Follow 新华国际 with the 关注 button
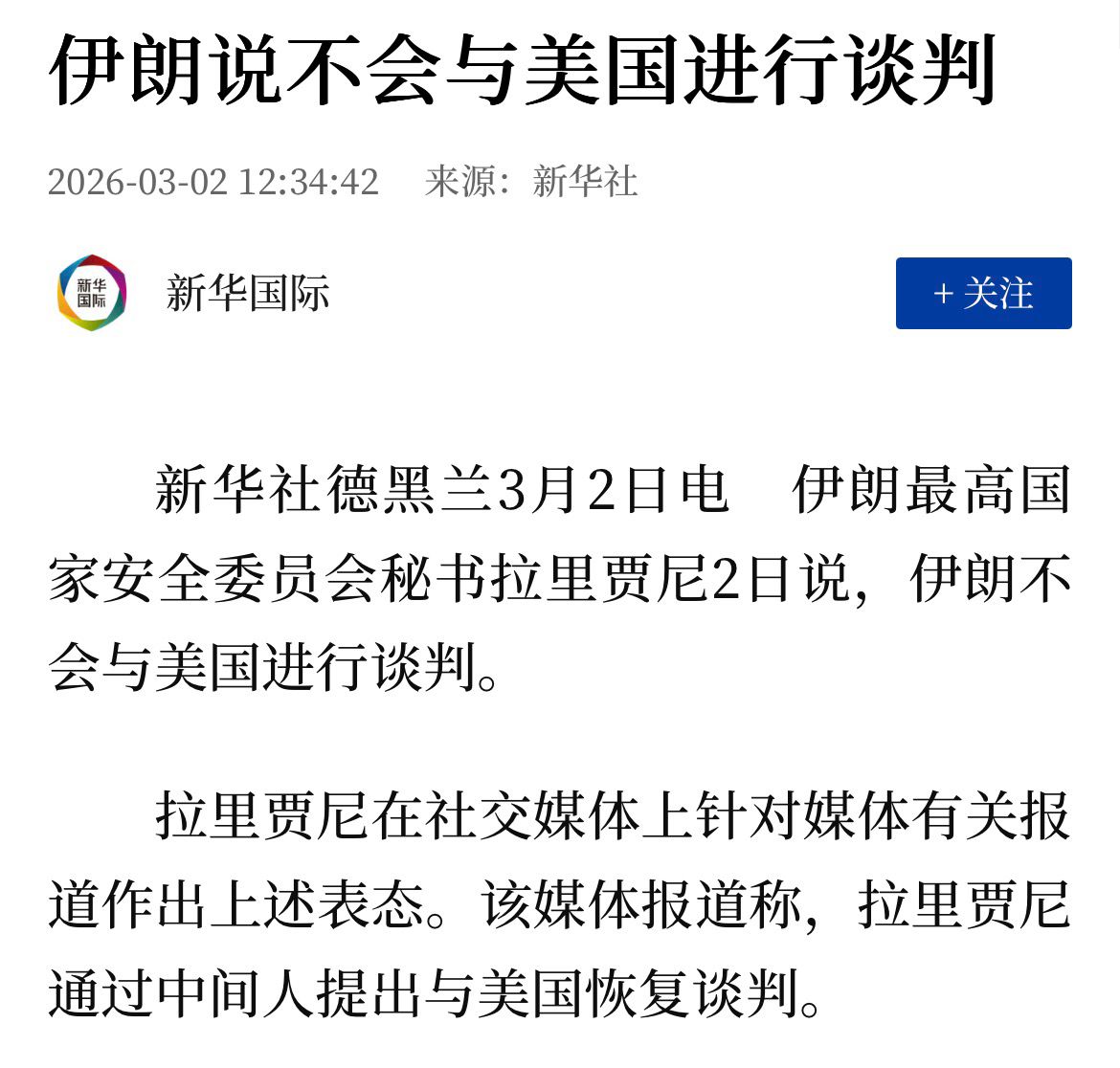The width and height of the screenshot is (1120, 1068). point(983,294)
